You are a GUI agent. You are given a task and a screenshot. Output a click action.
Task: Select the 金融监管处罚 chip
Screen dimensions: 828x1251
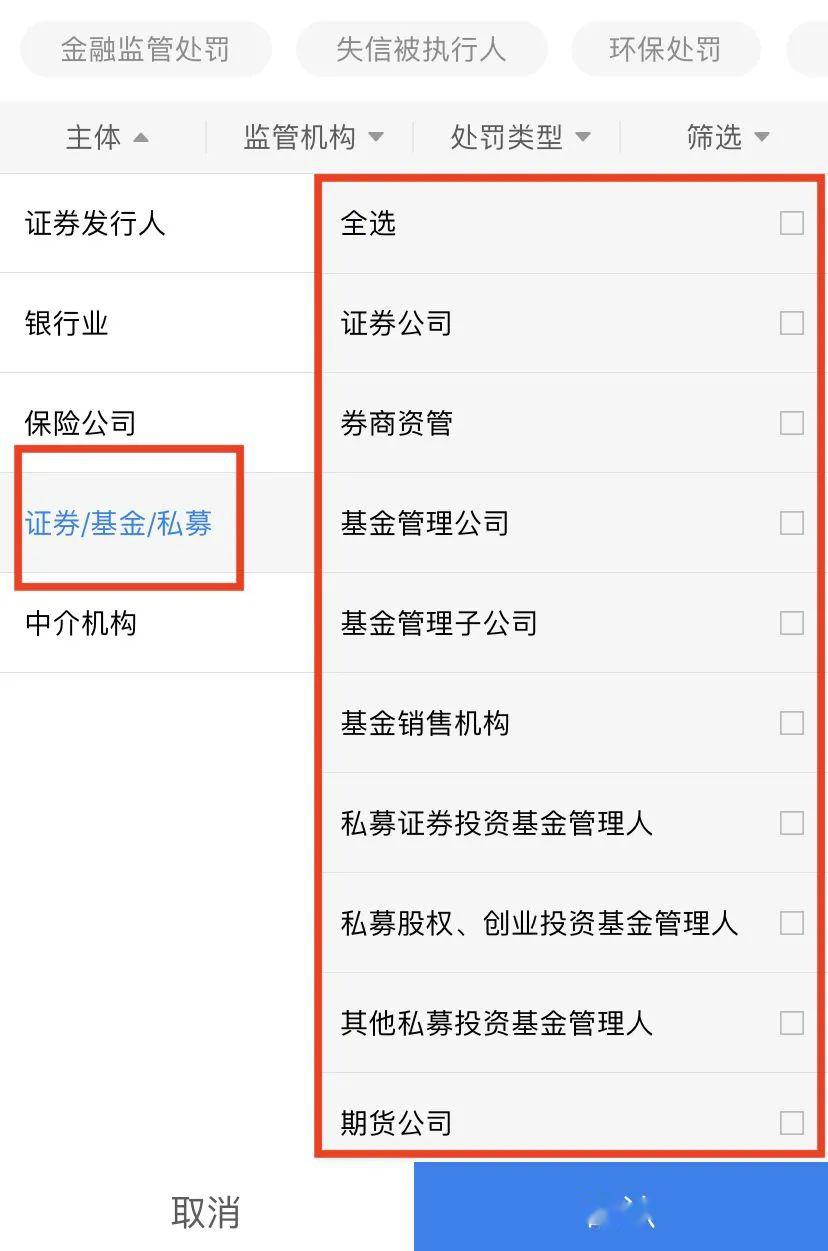pyautogui.click(x=146, y=49)
